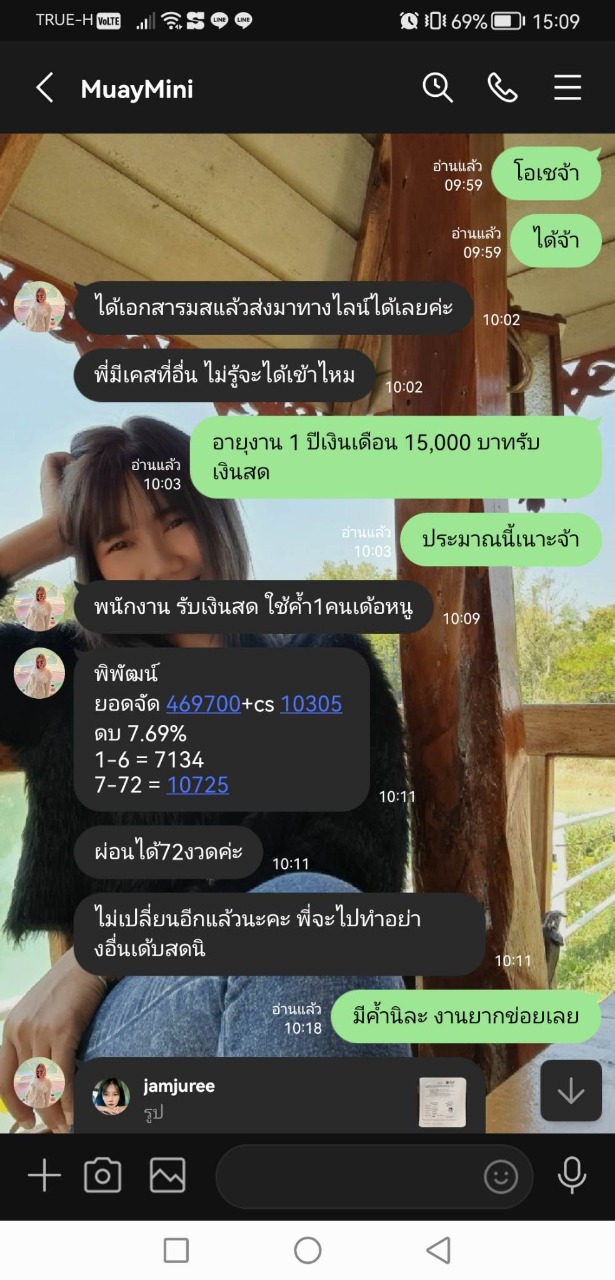Viewport: 615px width, 1280px height.
Task: Open the camera to take a photo
Action: click(x=102, y=1175)
